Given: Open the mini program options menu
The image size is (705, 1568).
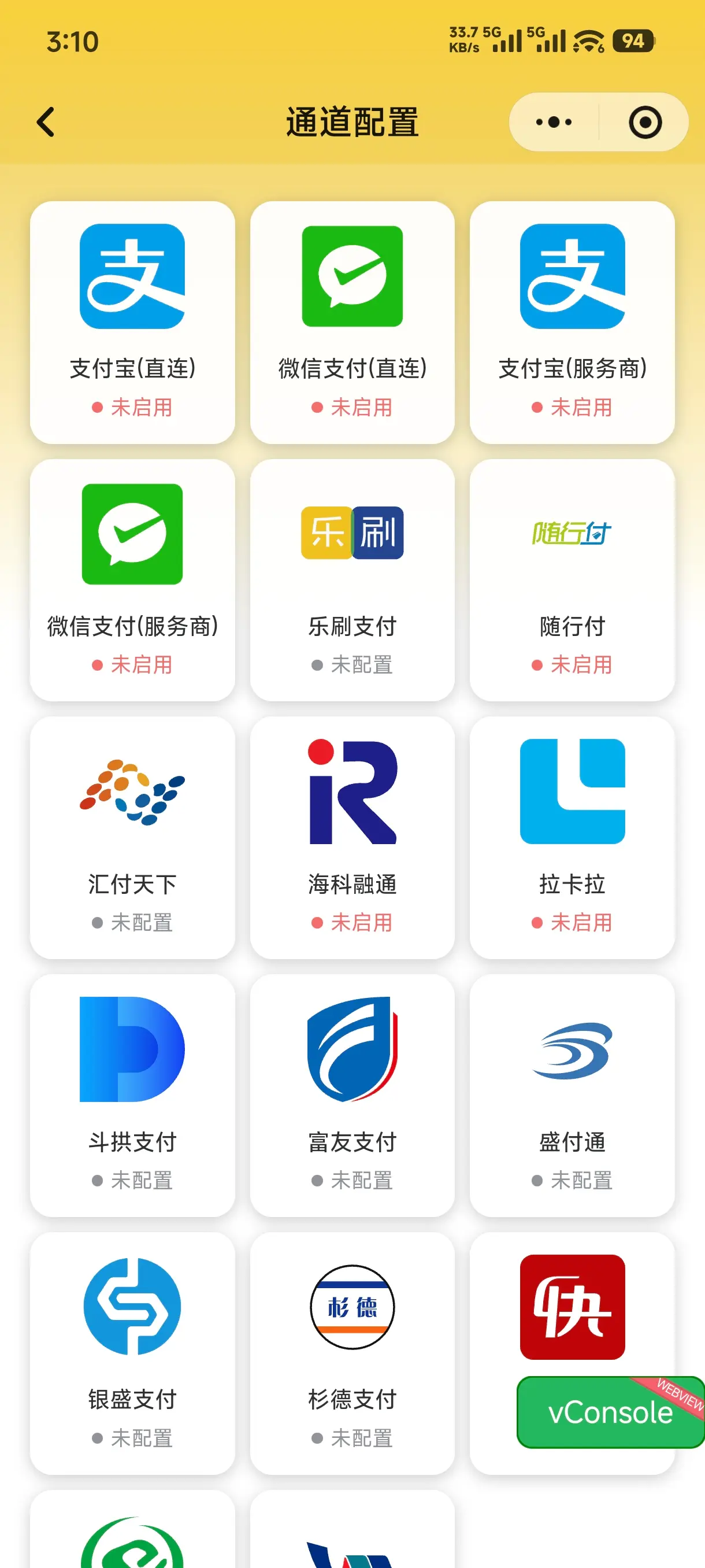Looking at the screenshot, I should (x=551, y=122).
